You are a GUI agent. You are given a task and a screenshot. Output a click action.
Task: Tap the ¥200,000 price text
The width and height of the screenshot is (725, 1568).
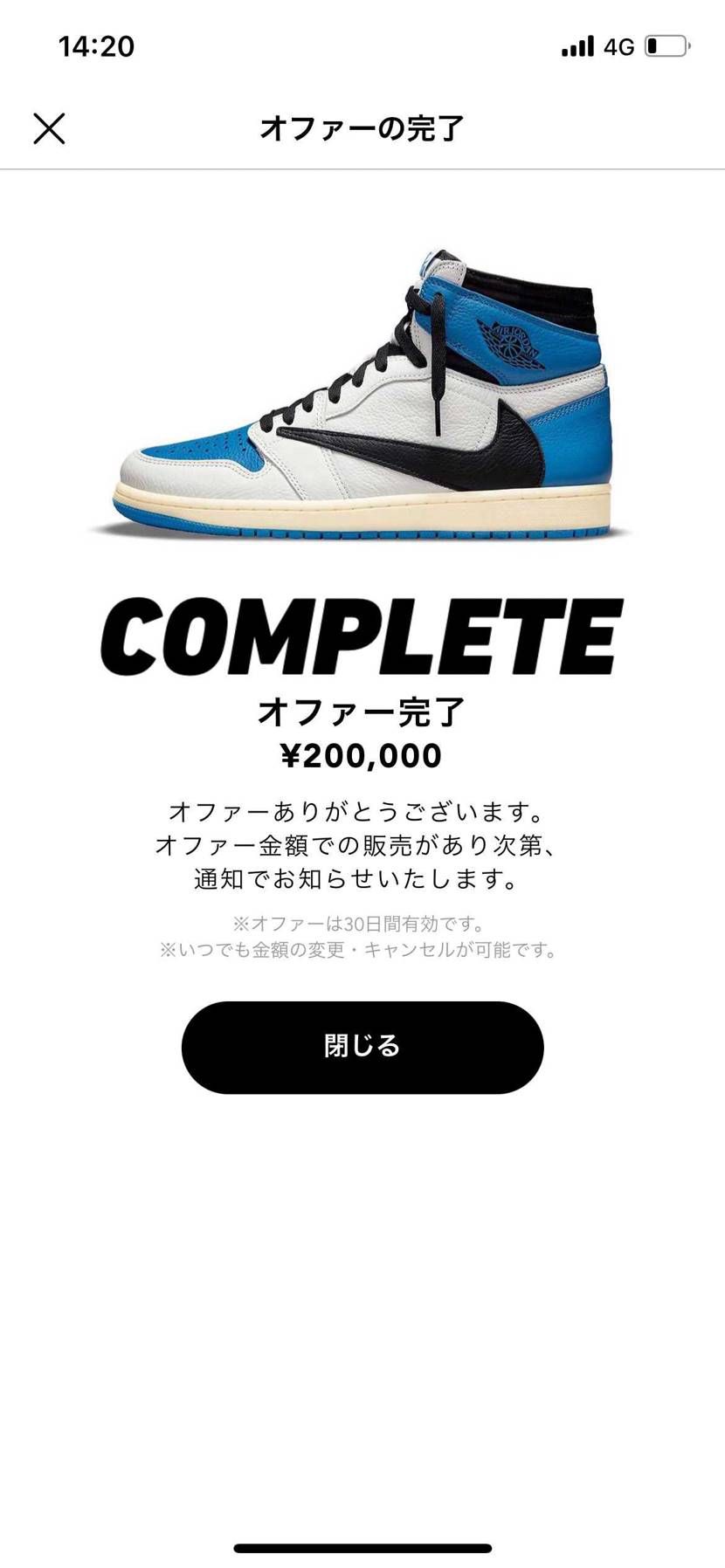pyautogui.click(x=362, y=754)
